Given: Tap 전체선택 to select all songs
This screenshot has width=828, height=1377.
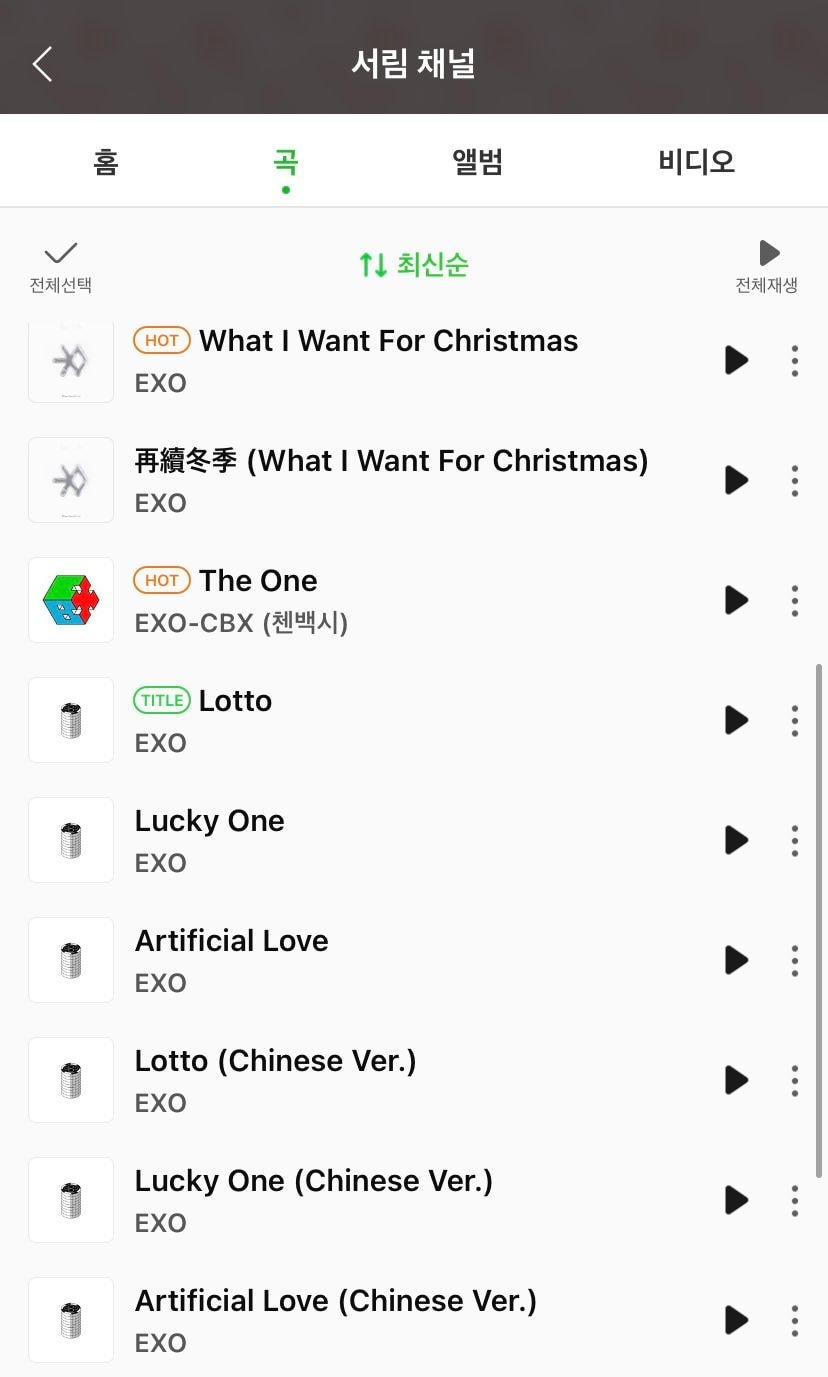Looking at the screenshot, I should coord(61,265).
